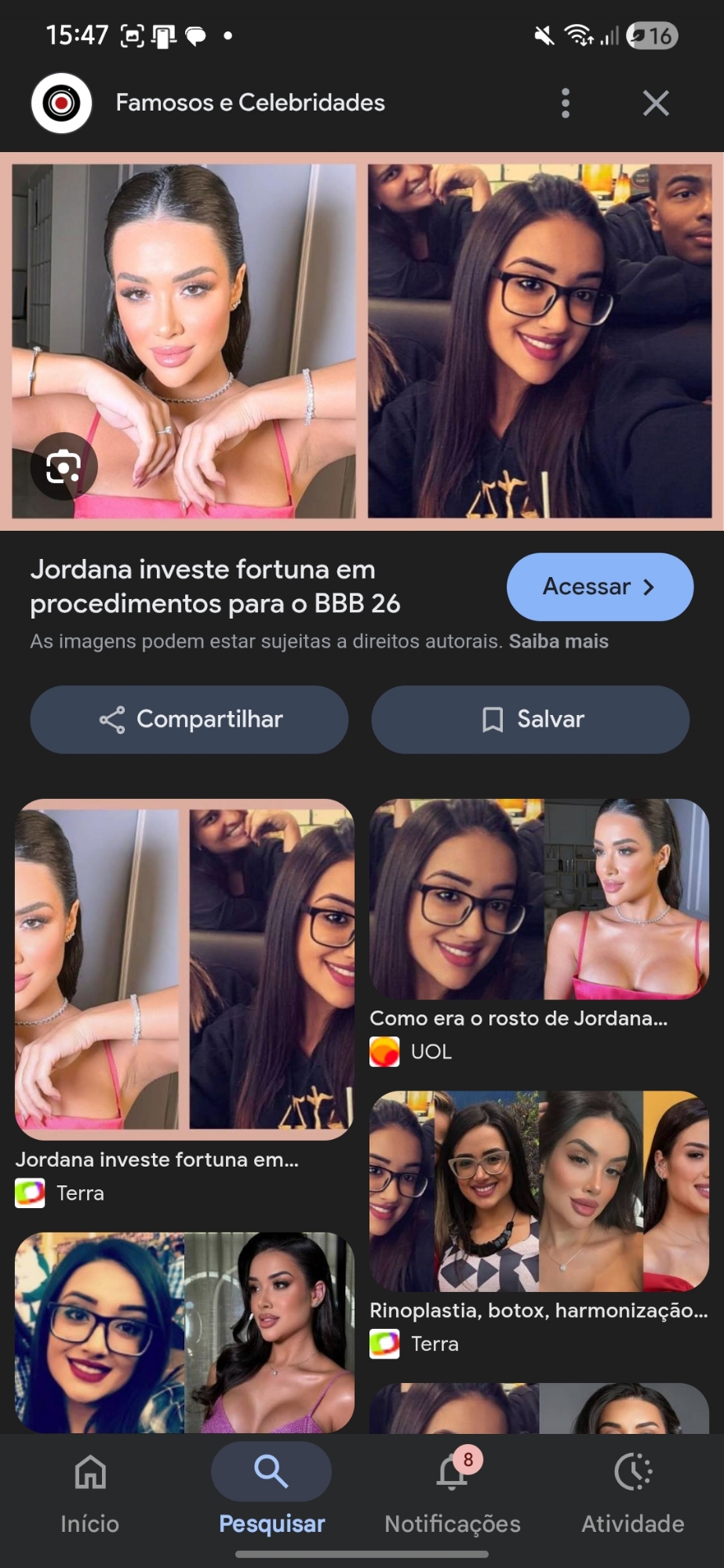Share this image via Compartilhar
Viewport: 724px width, 1568px height.
(x=189, y=719)
